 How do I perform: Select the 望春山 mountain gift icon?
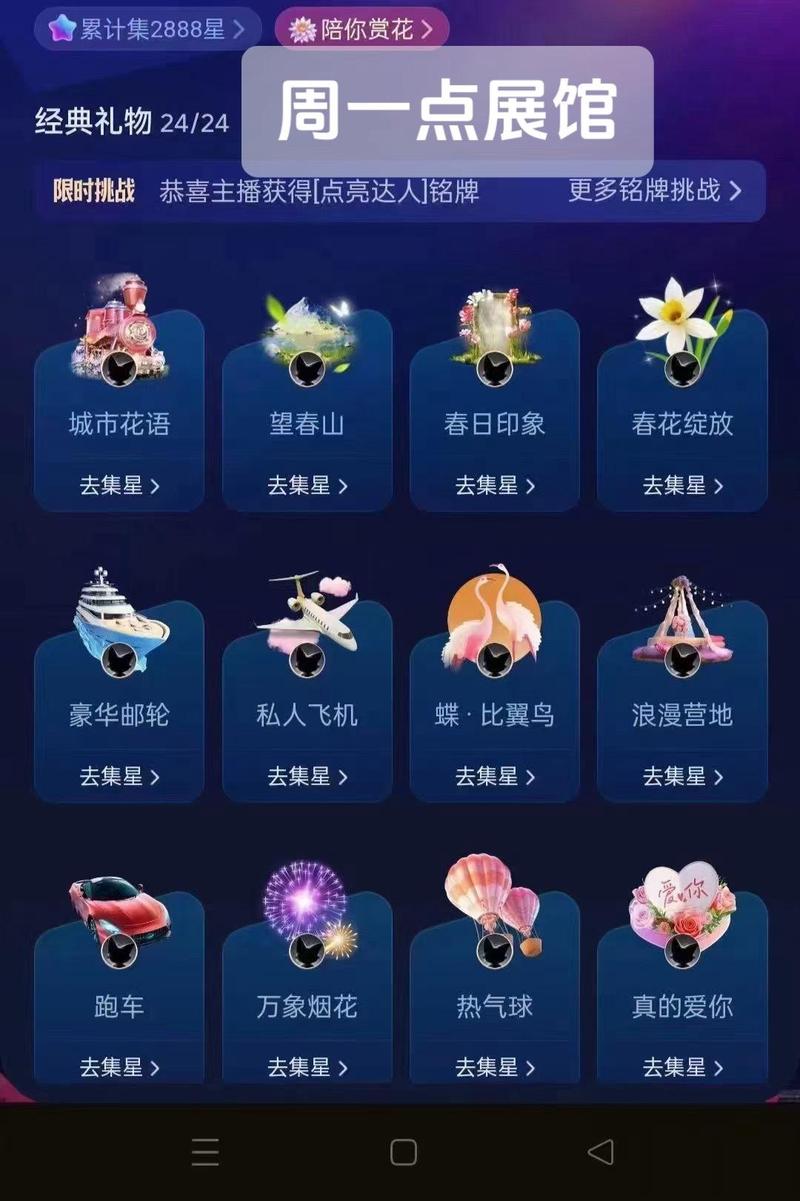[308, 325]
